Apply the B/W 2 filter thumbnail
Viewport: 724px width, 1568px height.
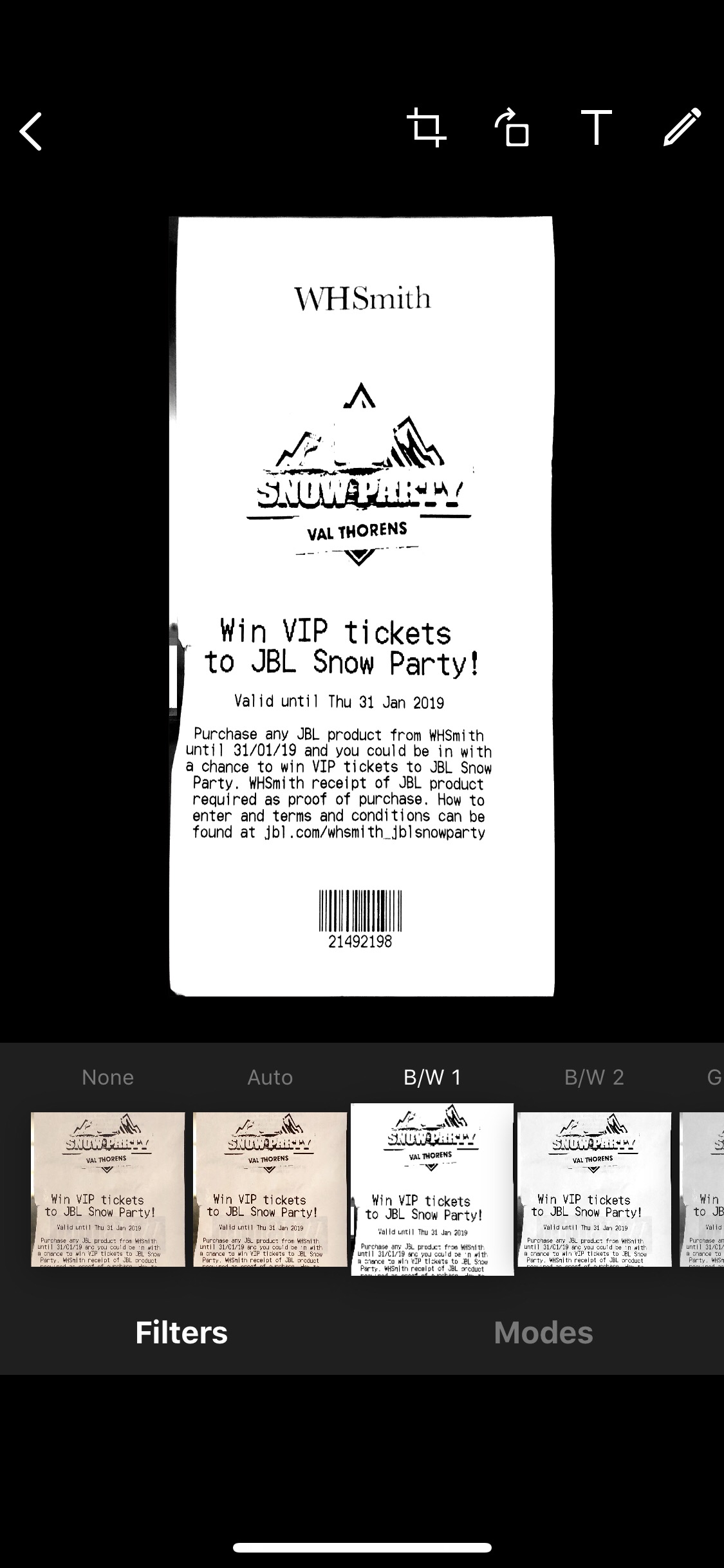595,1190
